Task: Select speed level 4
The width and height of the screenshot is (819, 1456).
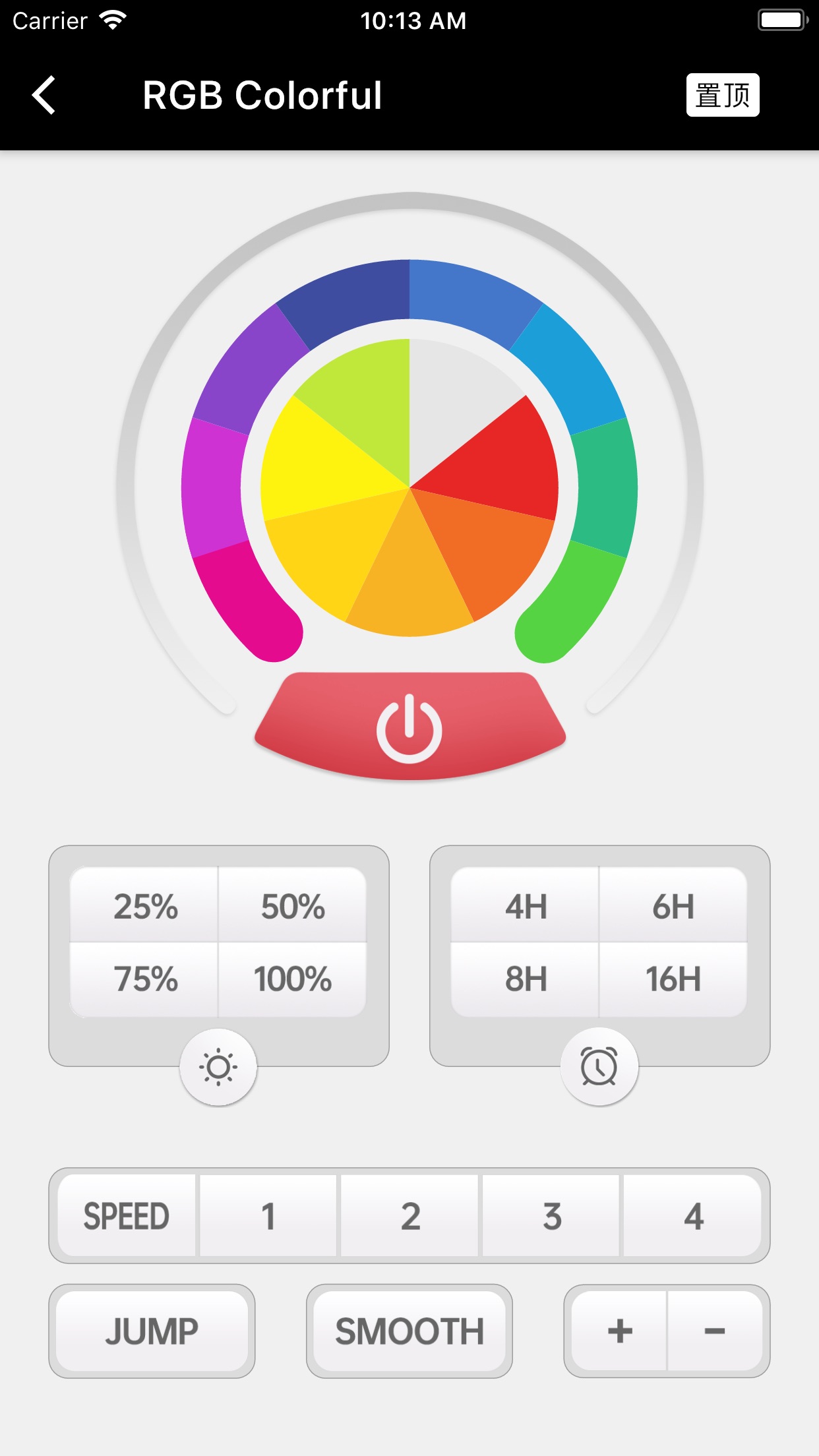Action: pos(692,1216)
